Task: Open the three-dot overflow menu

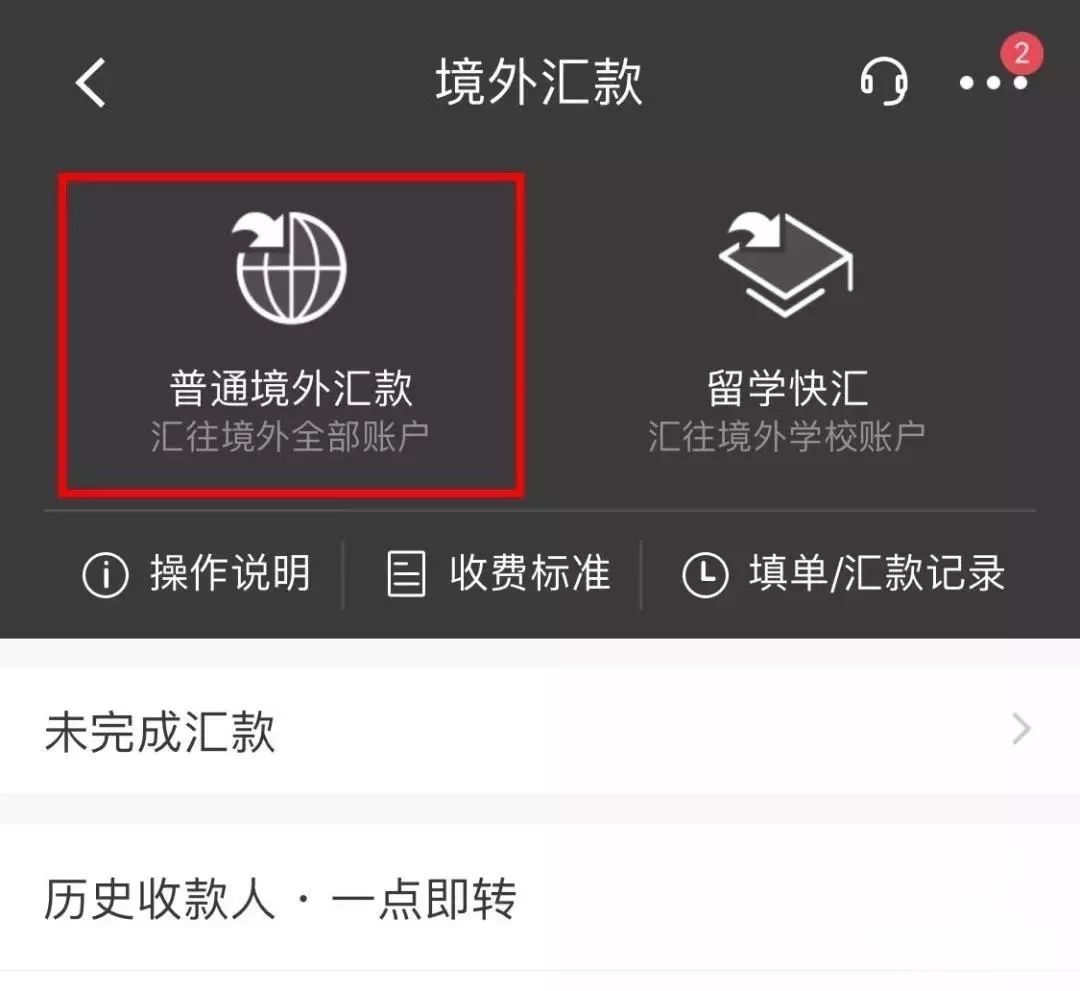Action: (993, 82)
